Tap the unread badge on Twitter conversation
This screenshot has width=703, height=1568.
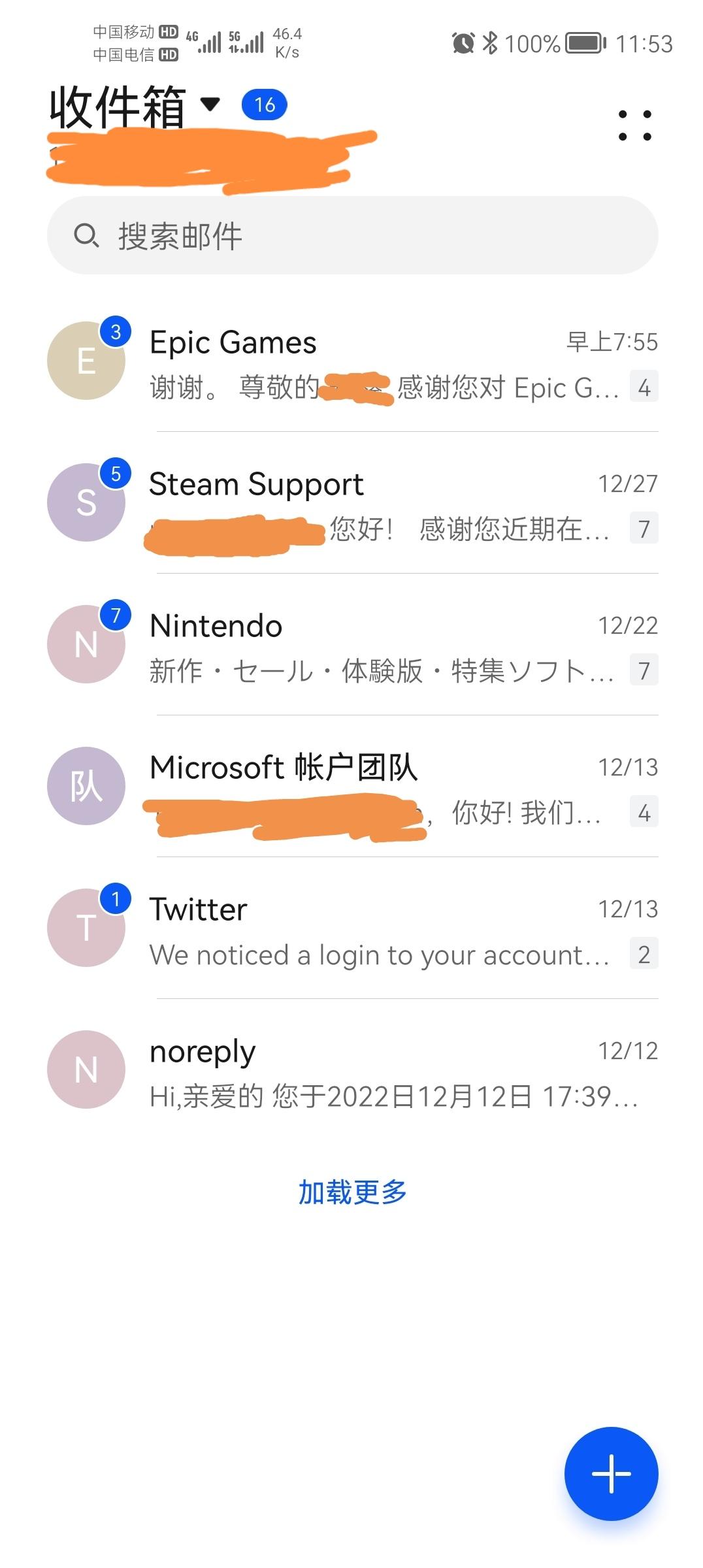[116, 898]
